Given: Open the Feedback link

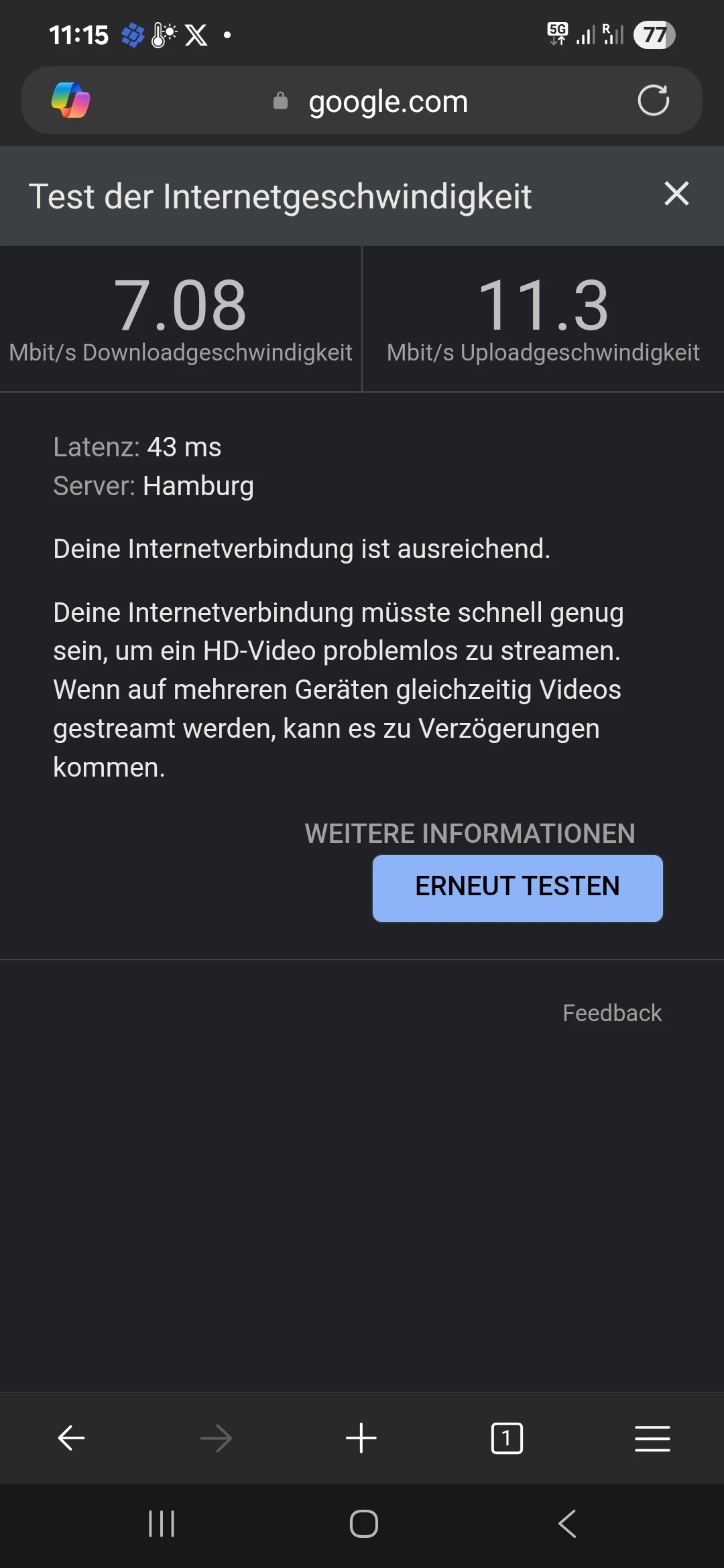Looking at the screenshot, I should pyautogui.click(x=611, y=1012).
